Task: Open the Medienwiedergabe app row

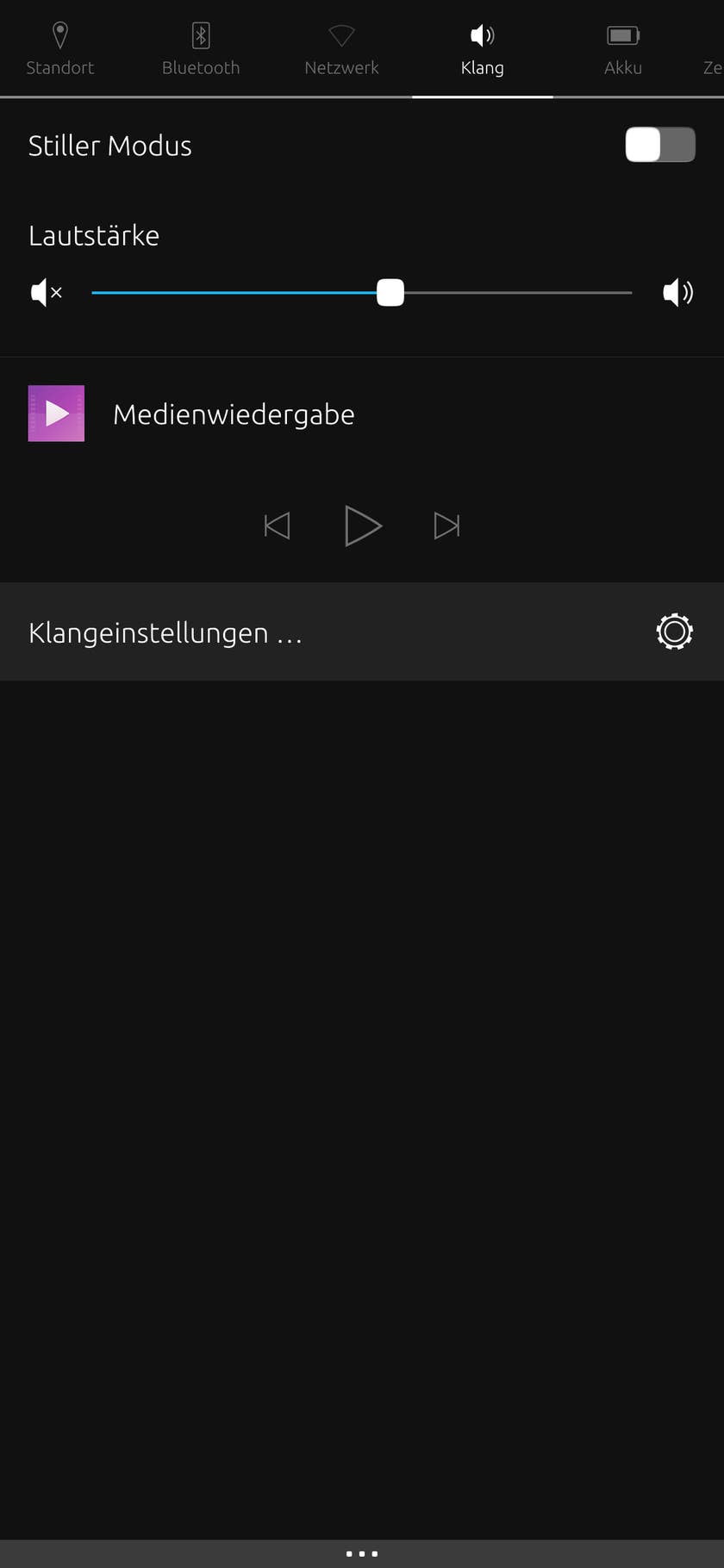Action: click(x=233, y=414)
